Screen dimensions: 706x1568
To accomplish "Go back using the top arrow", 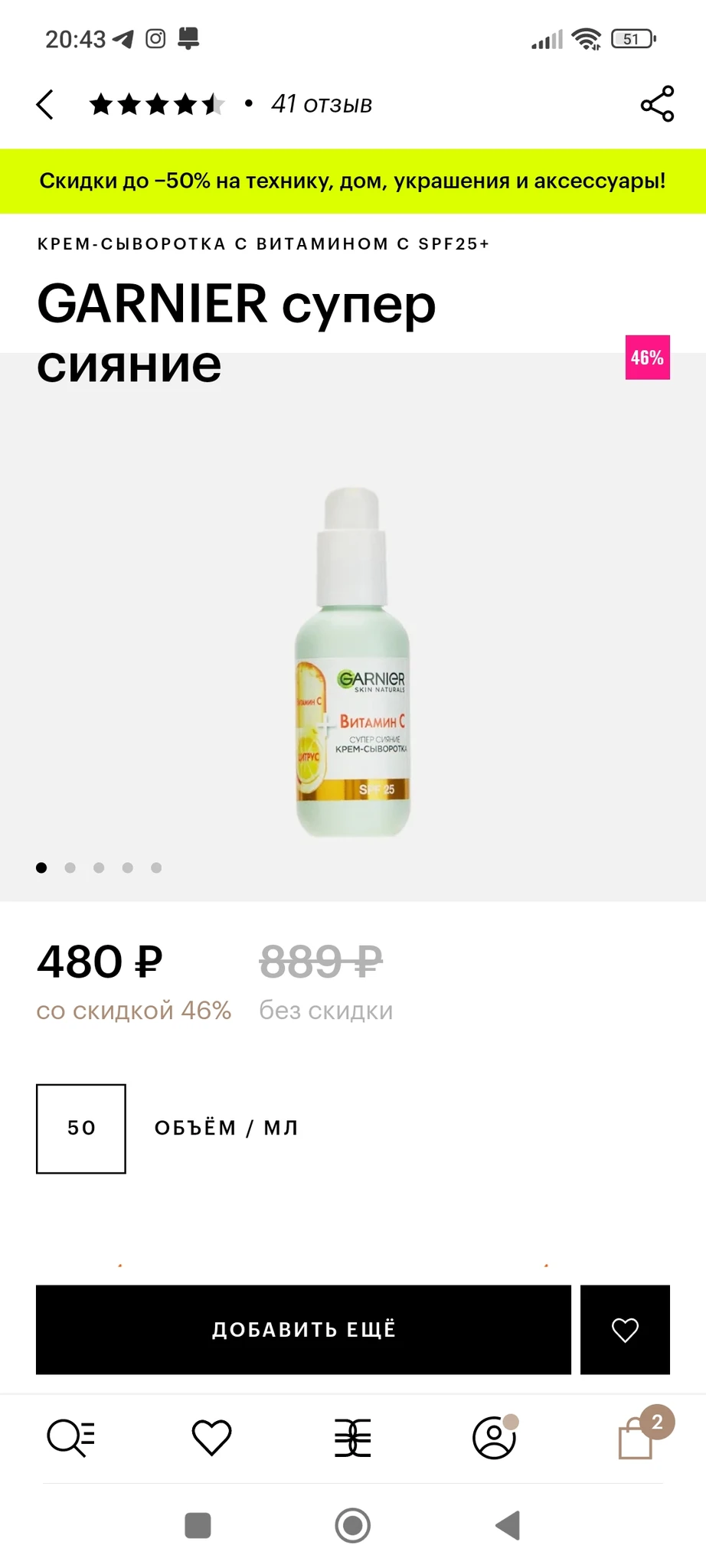I will click(x=45, y=105).
